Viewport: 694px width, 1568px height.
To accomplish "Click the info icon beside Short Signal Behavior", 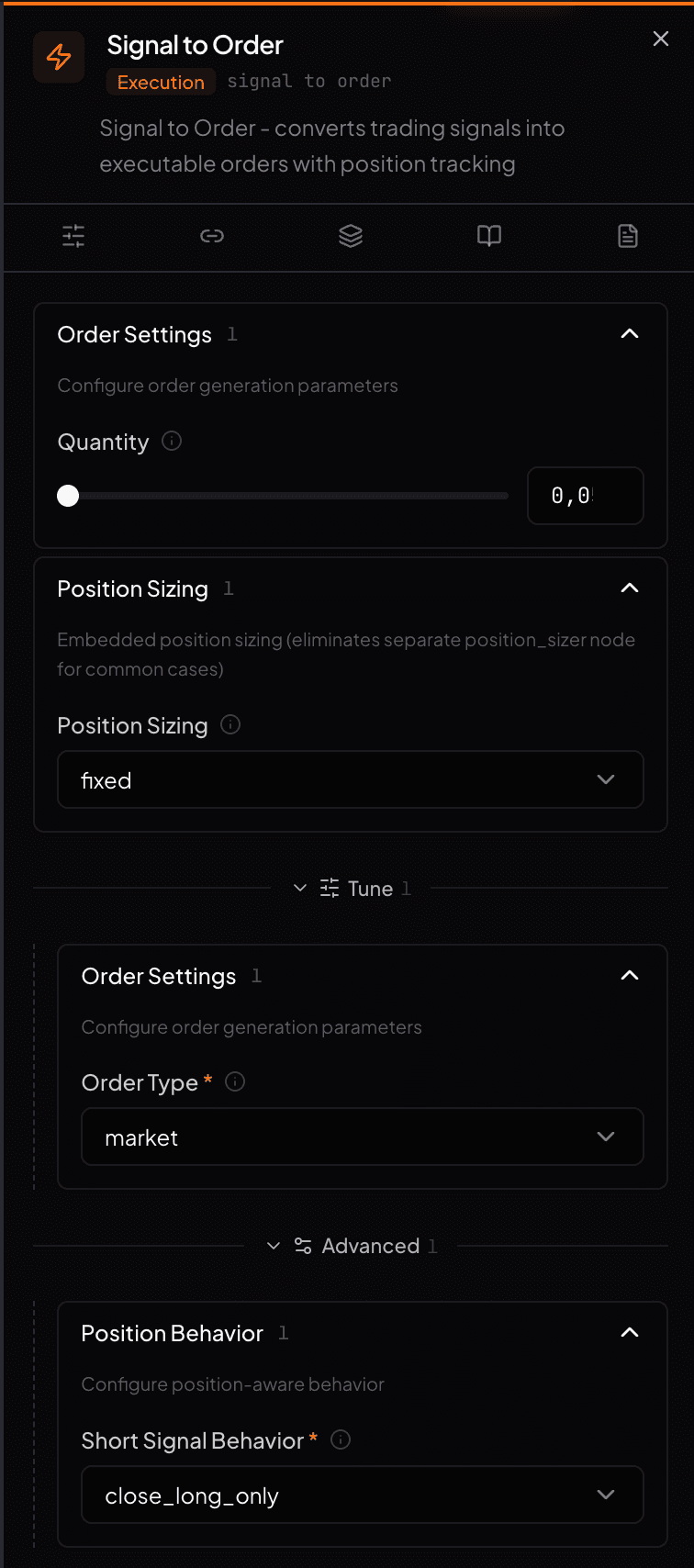I will [340, 1440].
